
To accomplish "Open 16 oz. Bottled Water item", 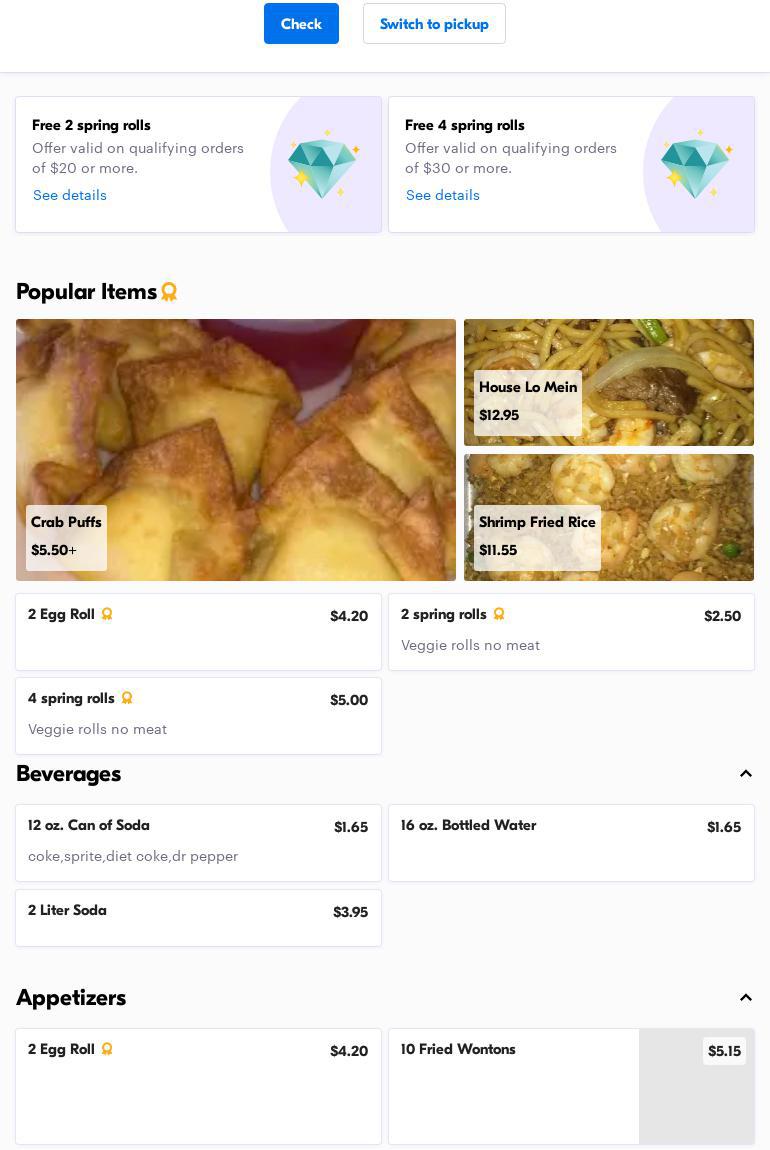I will click(571, 842).
